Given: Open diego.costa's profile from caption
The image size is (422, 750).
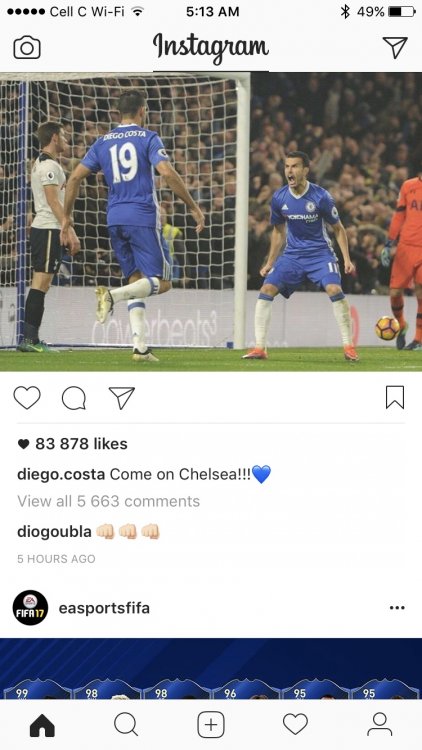Looking at the screenshot, I should 61,474.
